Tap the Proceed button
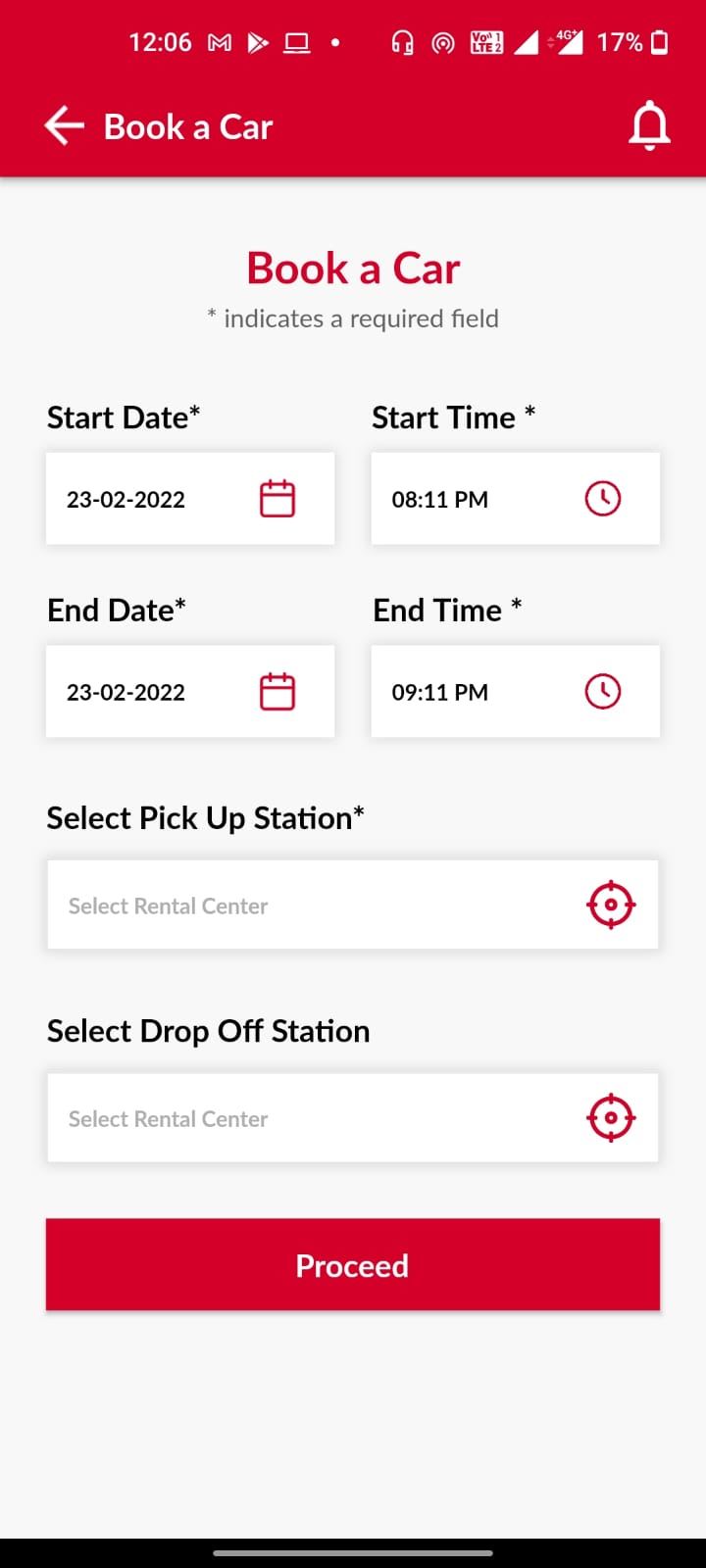706x1568 pixels. [353, 1265]
